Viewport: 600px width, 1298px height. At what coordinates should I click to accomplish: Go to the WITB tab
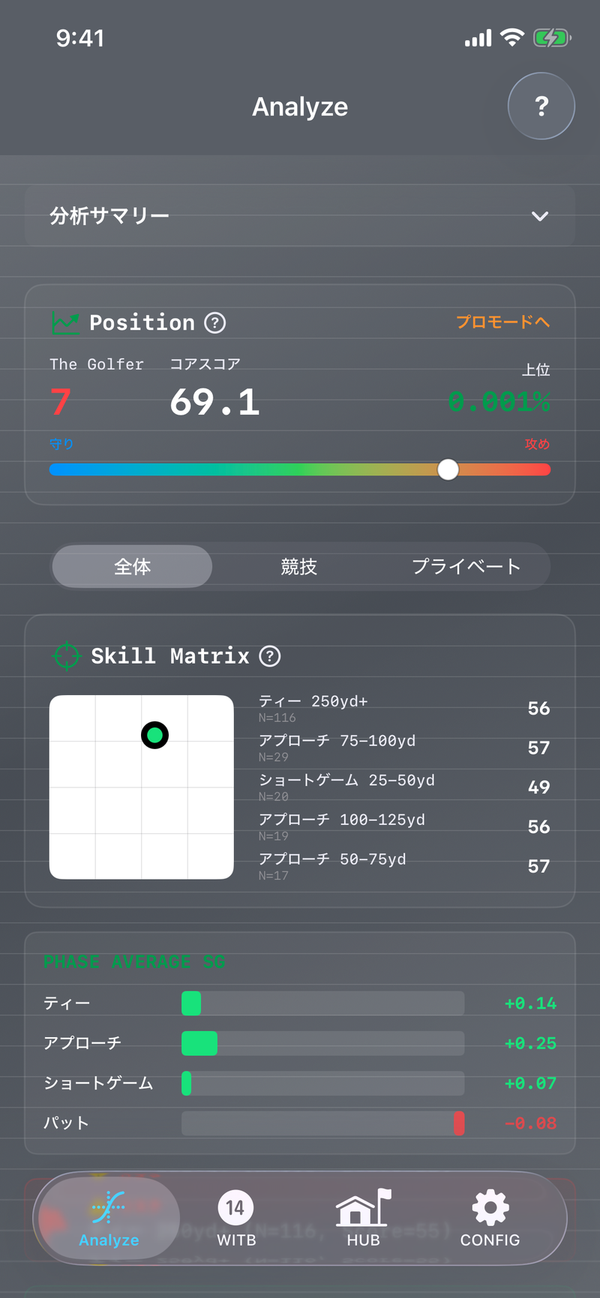pyautogui.click(x=236, y=1218)
